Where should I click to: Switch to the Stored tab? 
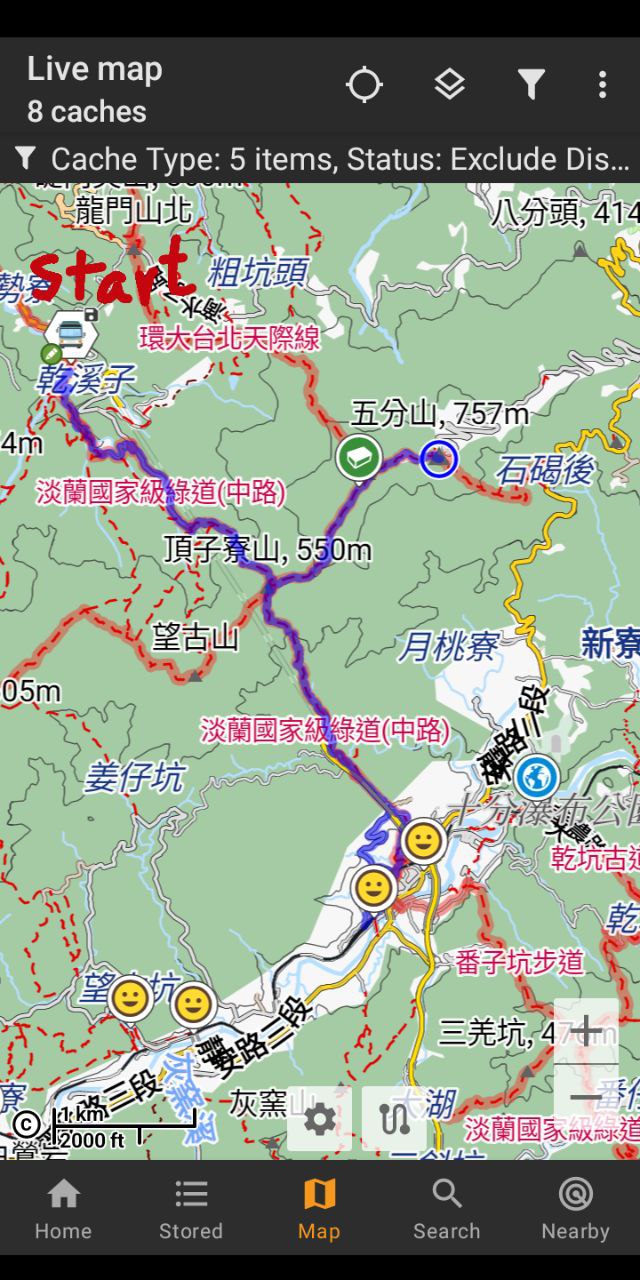191,1208
